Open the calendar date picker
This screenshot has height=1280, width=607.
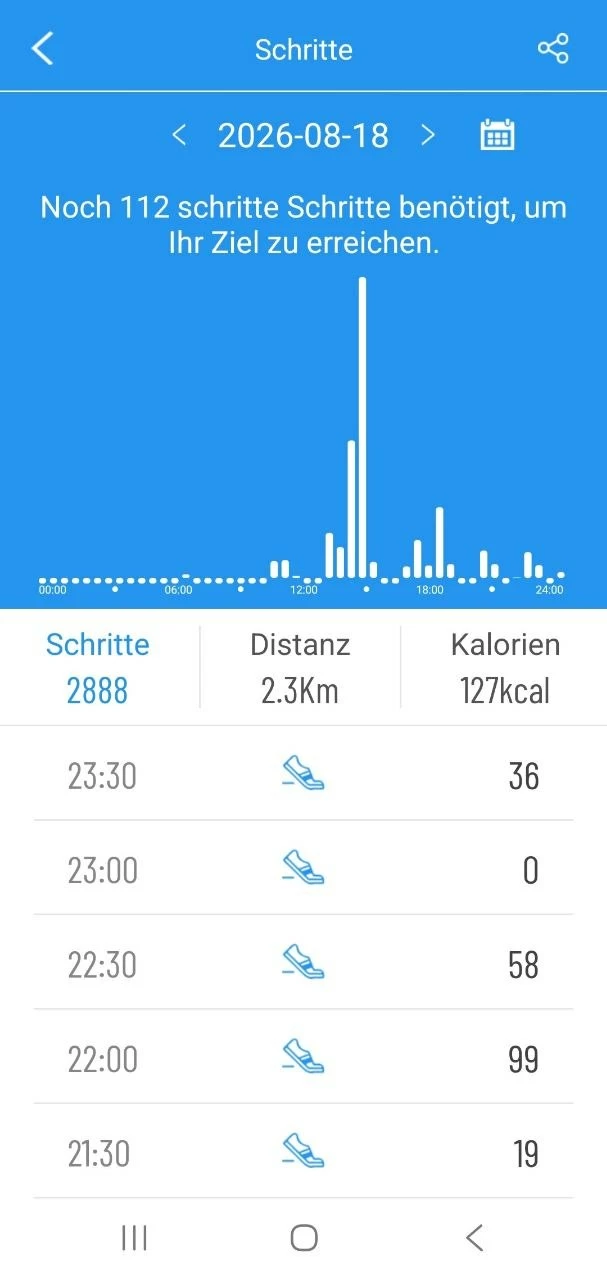(x=497, y=135)
